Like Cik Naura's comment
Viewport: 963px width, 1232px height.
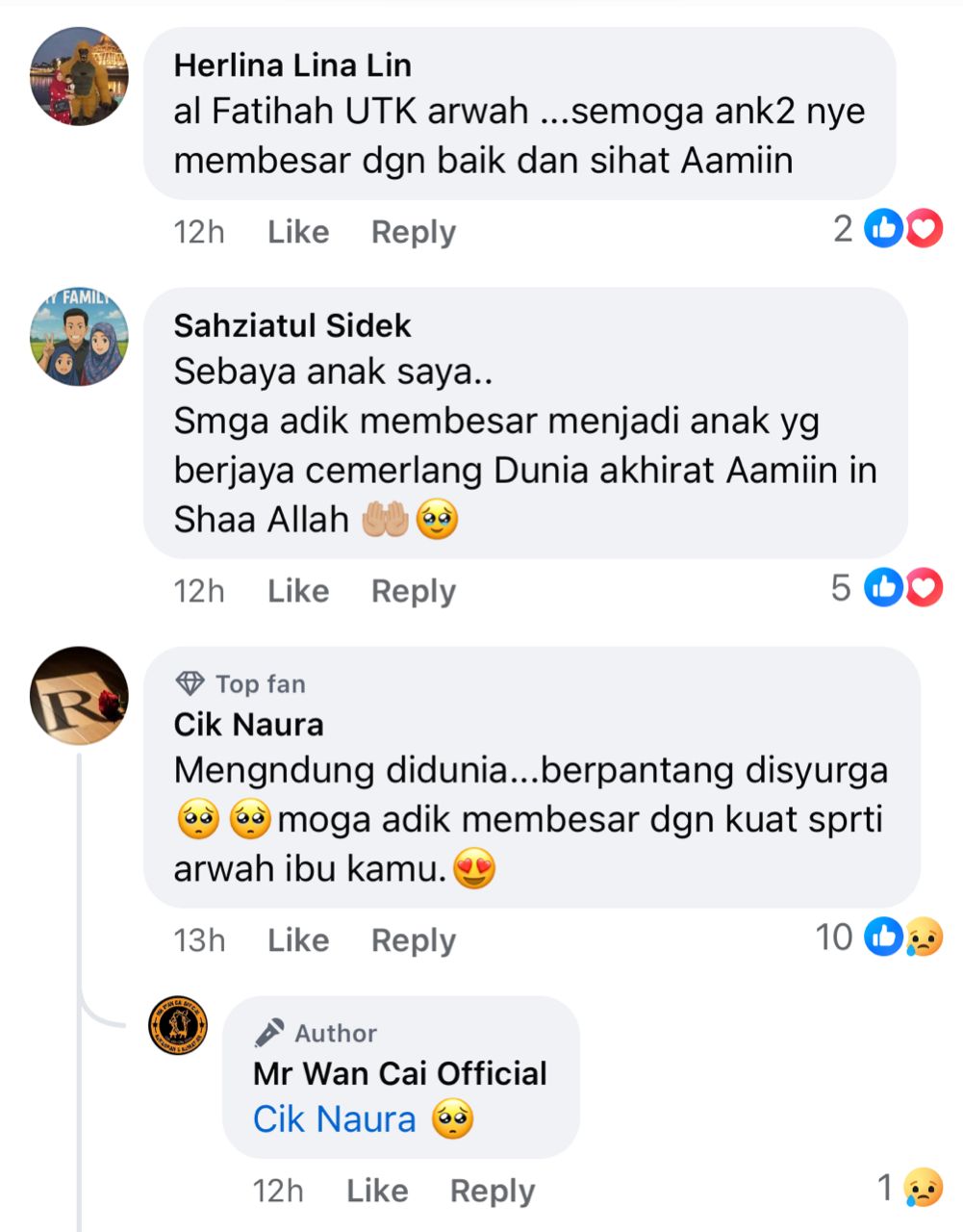(297, 939)
